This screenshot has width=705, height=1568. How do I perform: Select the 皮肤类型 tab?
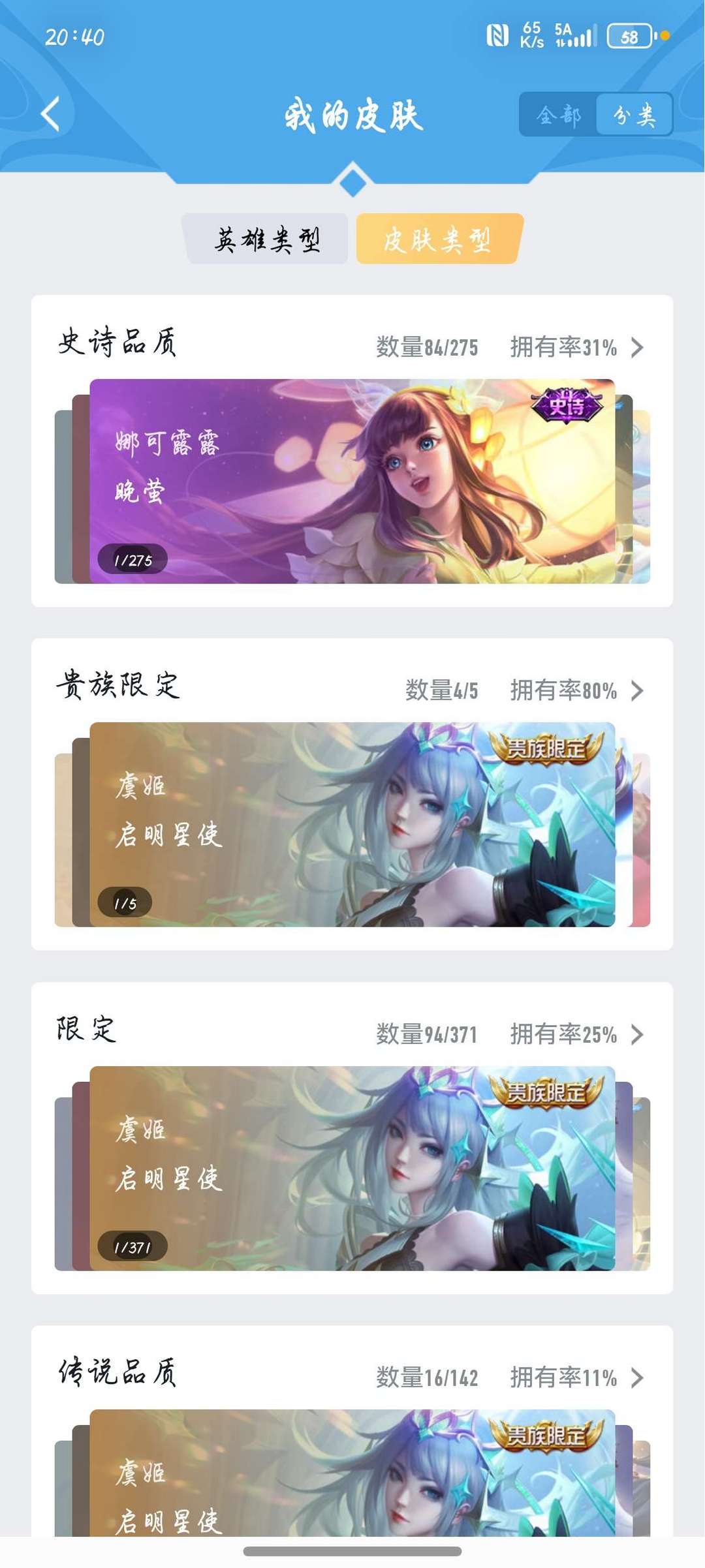click(x=437, y=239)
